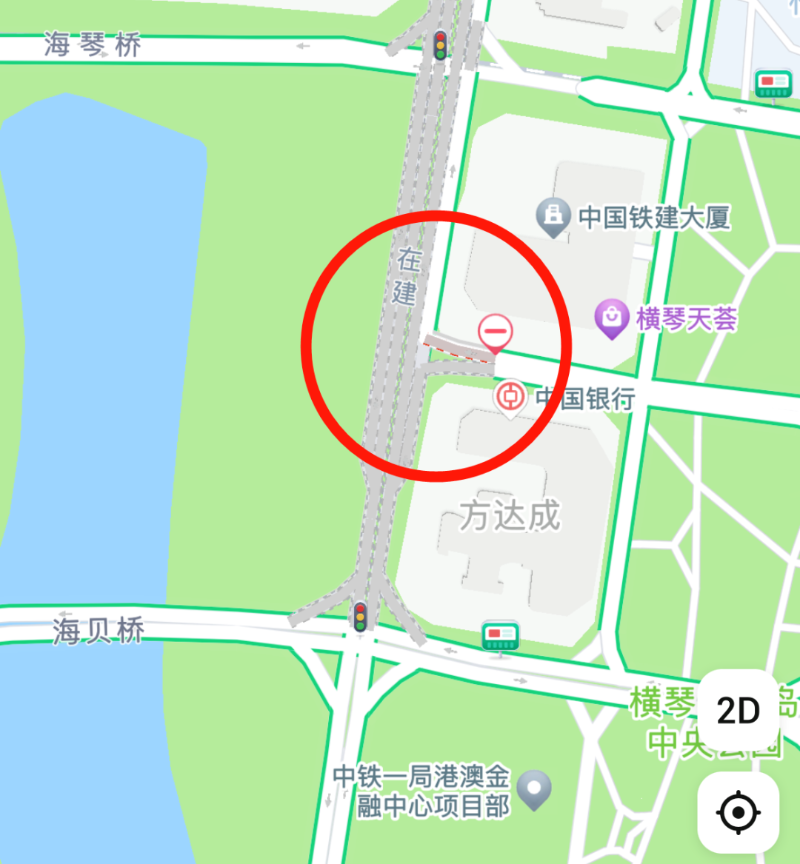The height and width of the screenshot is (864, 800).
Task: View the road closure marker details
Action: (x=495, y=331)
